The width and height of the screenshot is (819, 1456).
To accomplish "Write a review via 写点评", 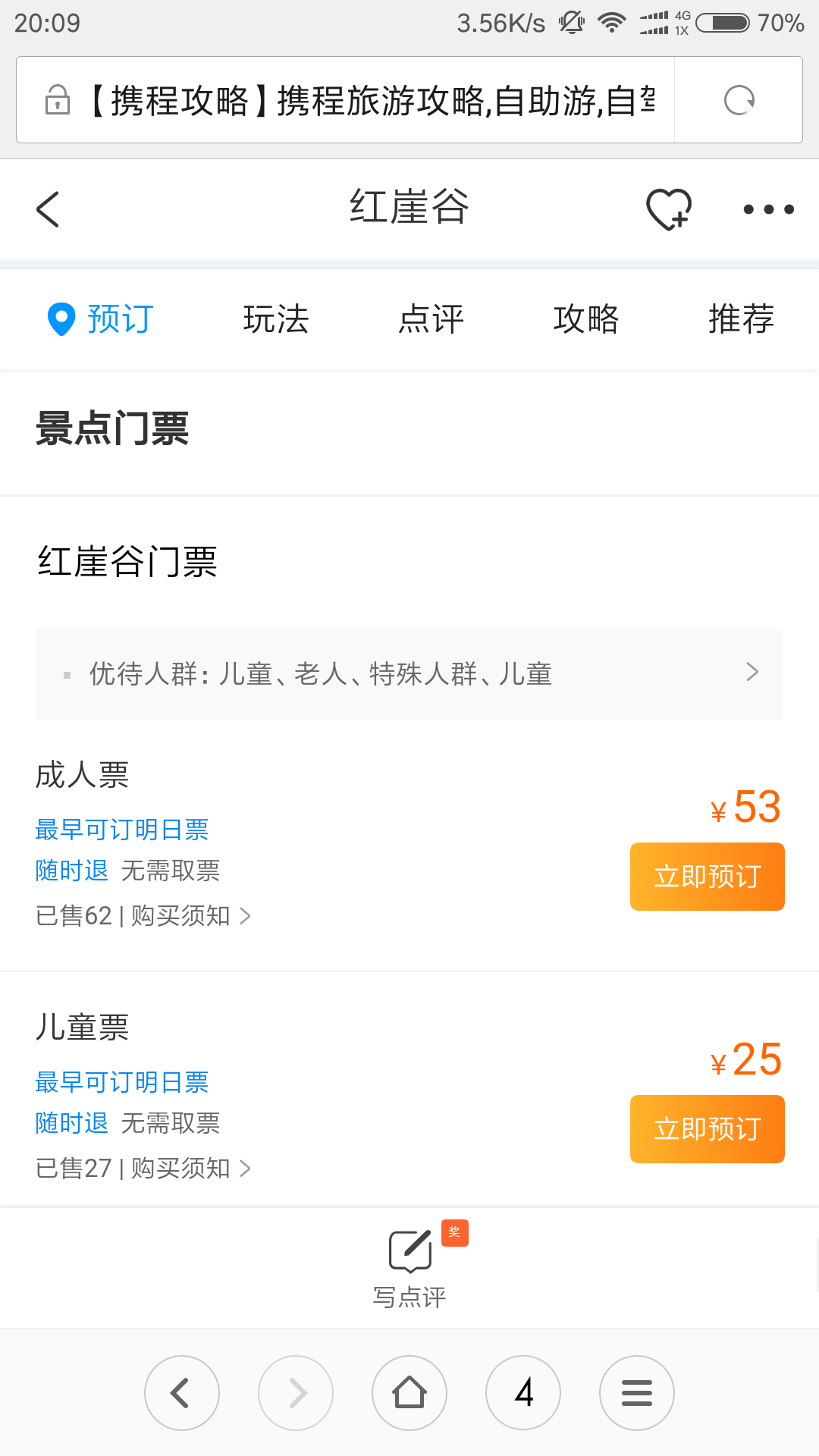I will click(x=409, y=1266).
